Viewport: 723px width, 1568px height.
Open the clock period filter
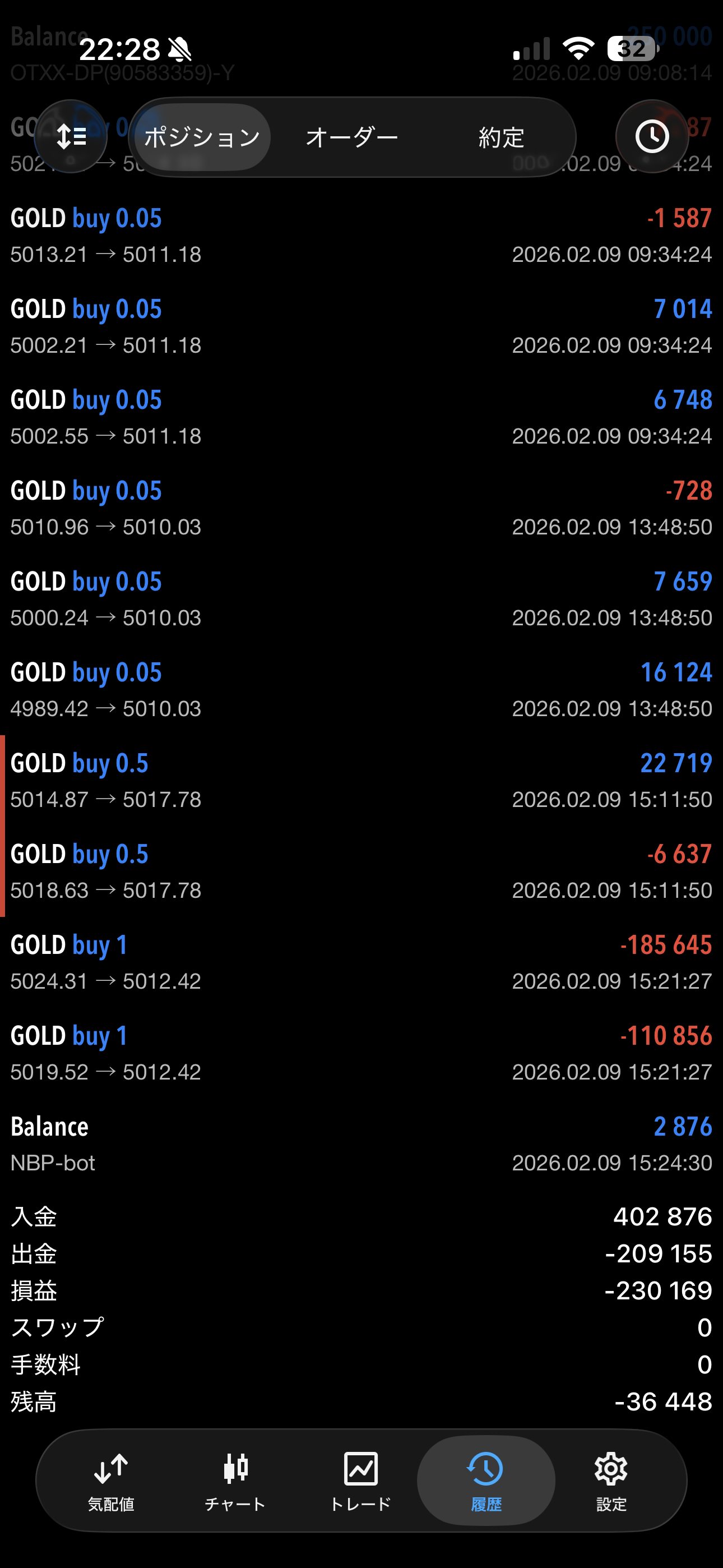[652, 136]
